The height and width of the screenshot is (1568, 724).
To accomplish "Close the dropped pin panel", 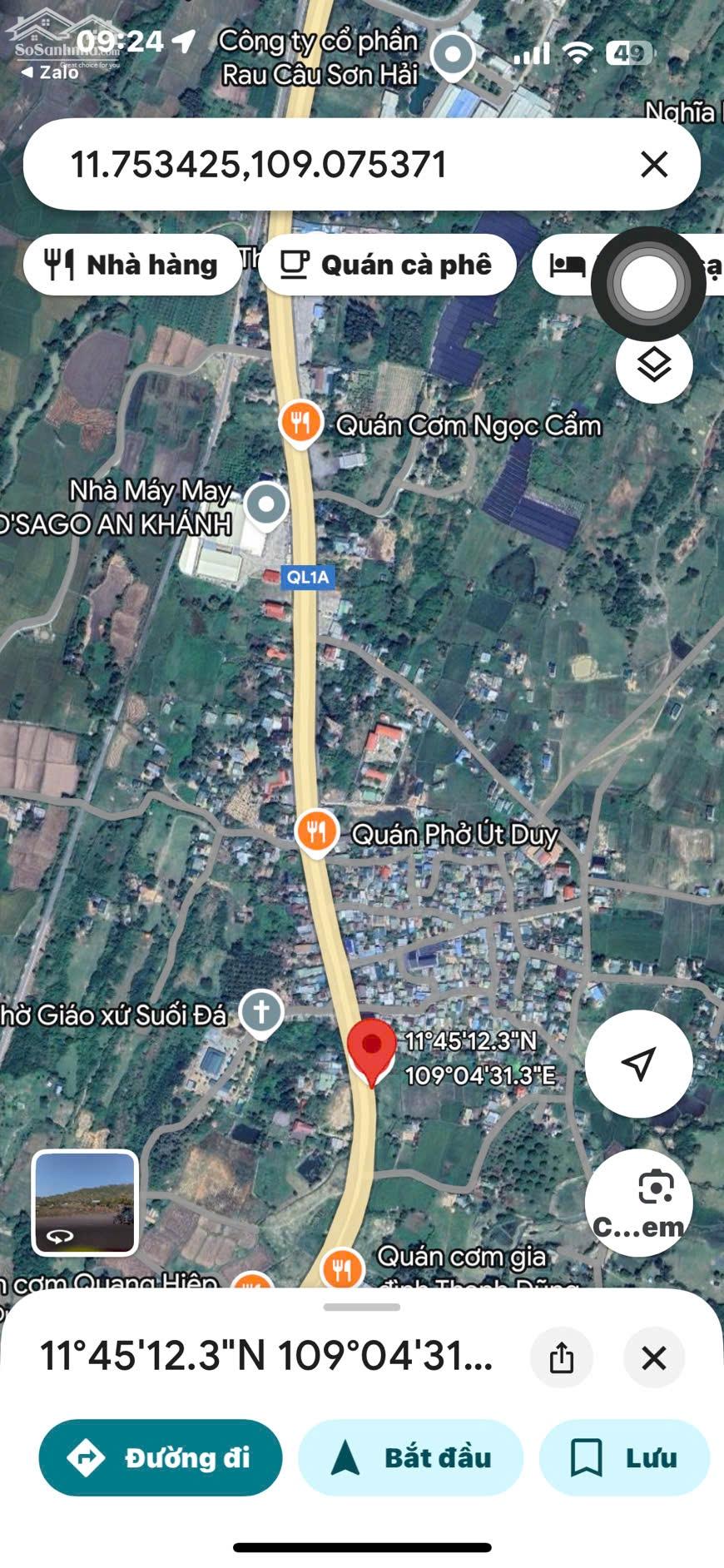I will pos(654,1357).
